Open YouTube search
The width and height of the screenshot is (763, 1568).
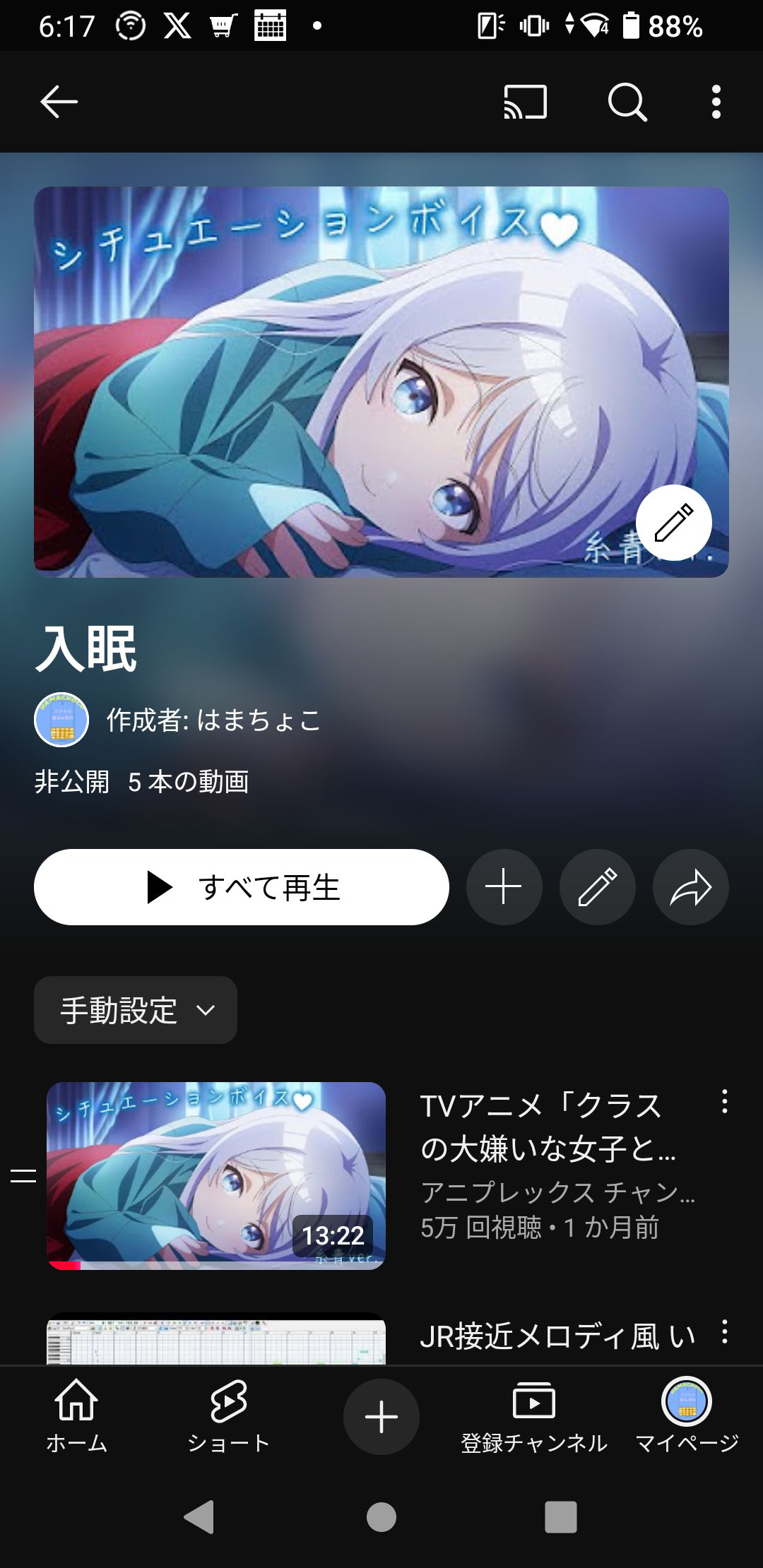tap(627, 103)
